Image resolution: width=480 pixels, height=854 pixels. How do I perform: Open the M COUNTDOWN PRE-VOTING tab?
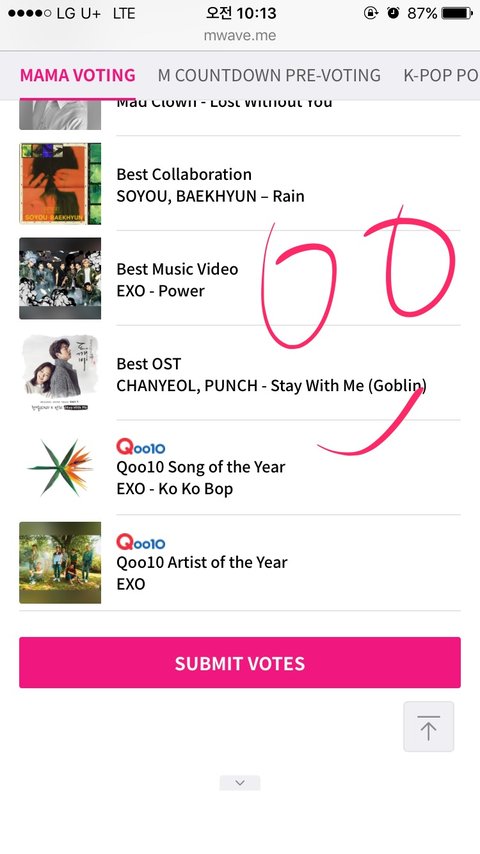point(269,75)
